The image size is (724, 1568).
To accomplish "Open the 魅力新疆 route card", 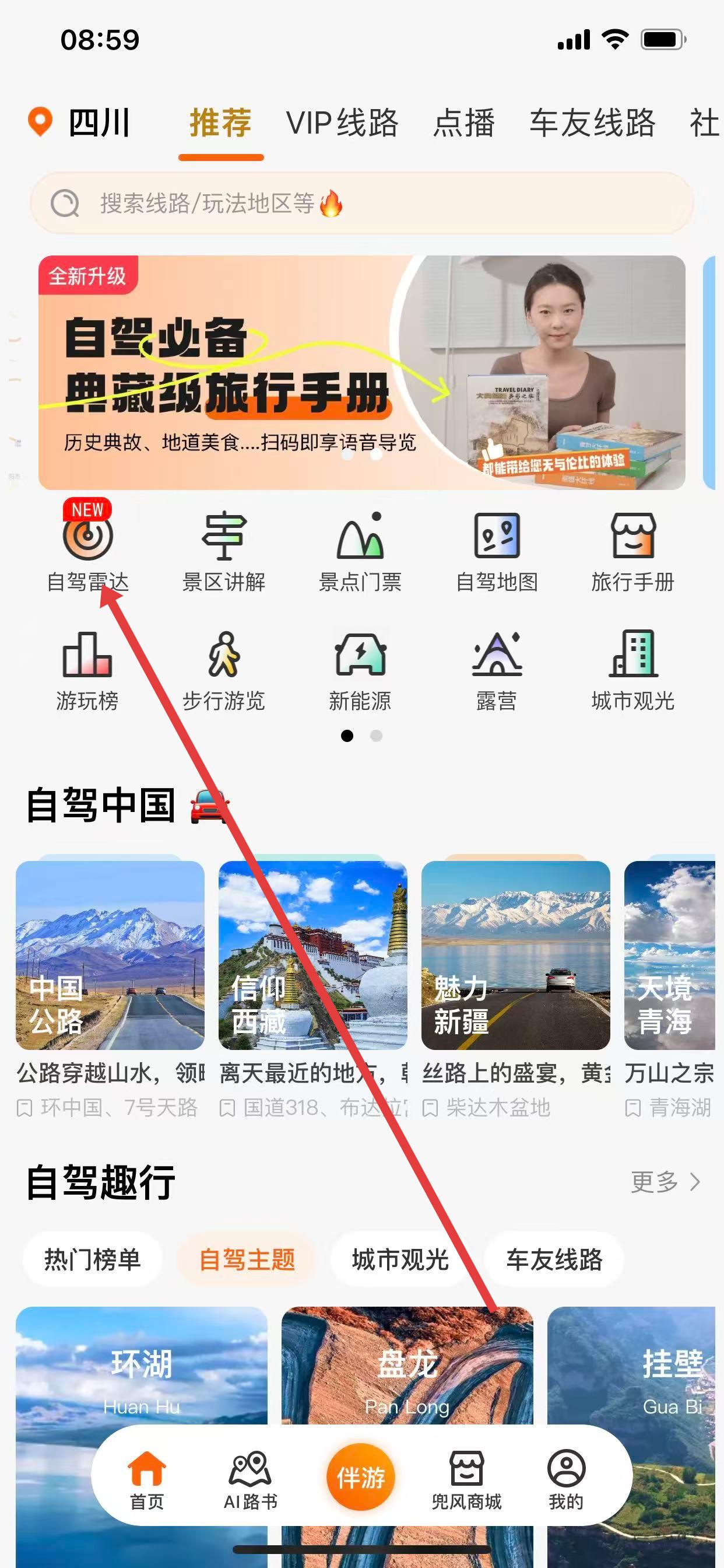I will (x=515, y=956).
